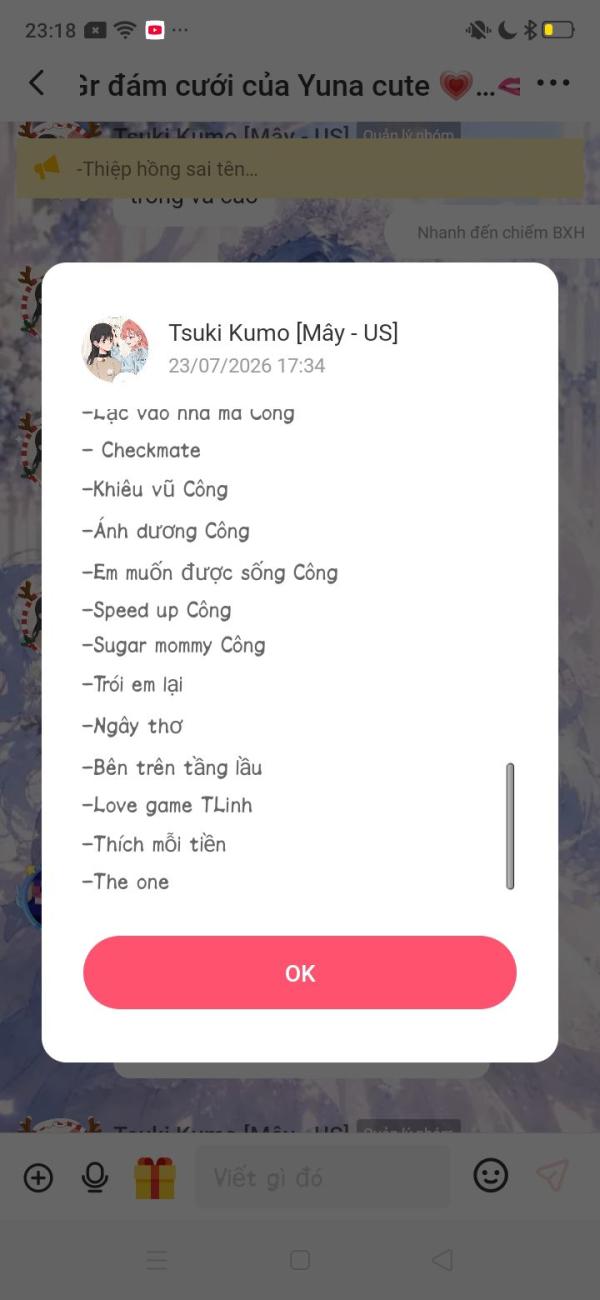Open Tsuki Kumo's avatar in the dialog
The height and width of the screenshot is (1300, 600).
pos(115,349)
